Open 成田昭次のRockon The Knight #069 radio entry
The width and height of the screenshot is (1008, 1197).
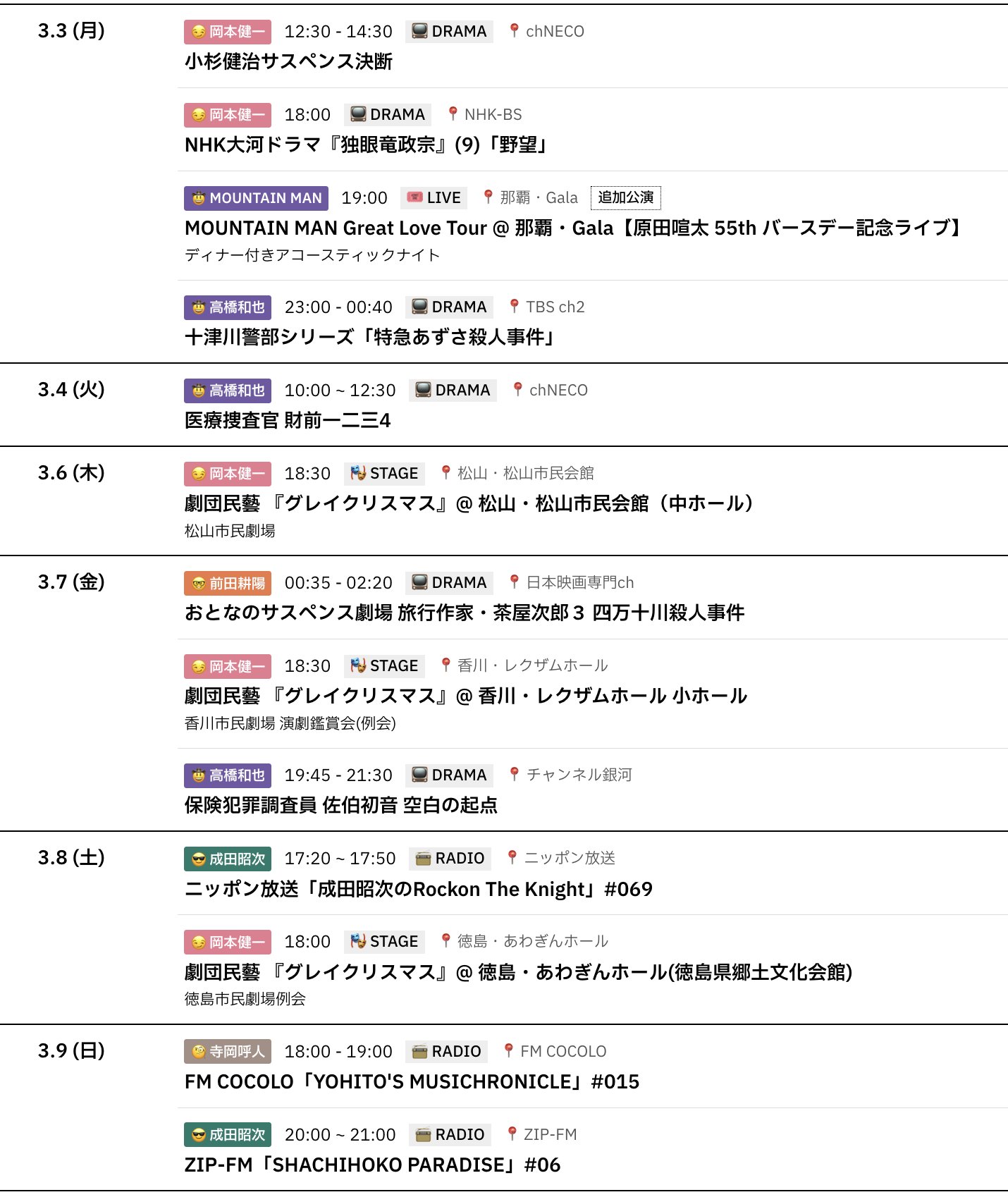click(x=418, y=890)
